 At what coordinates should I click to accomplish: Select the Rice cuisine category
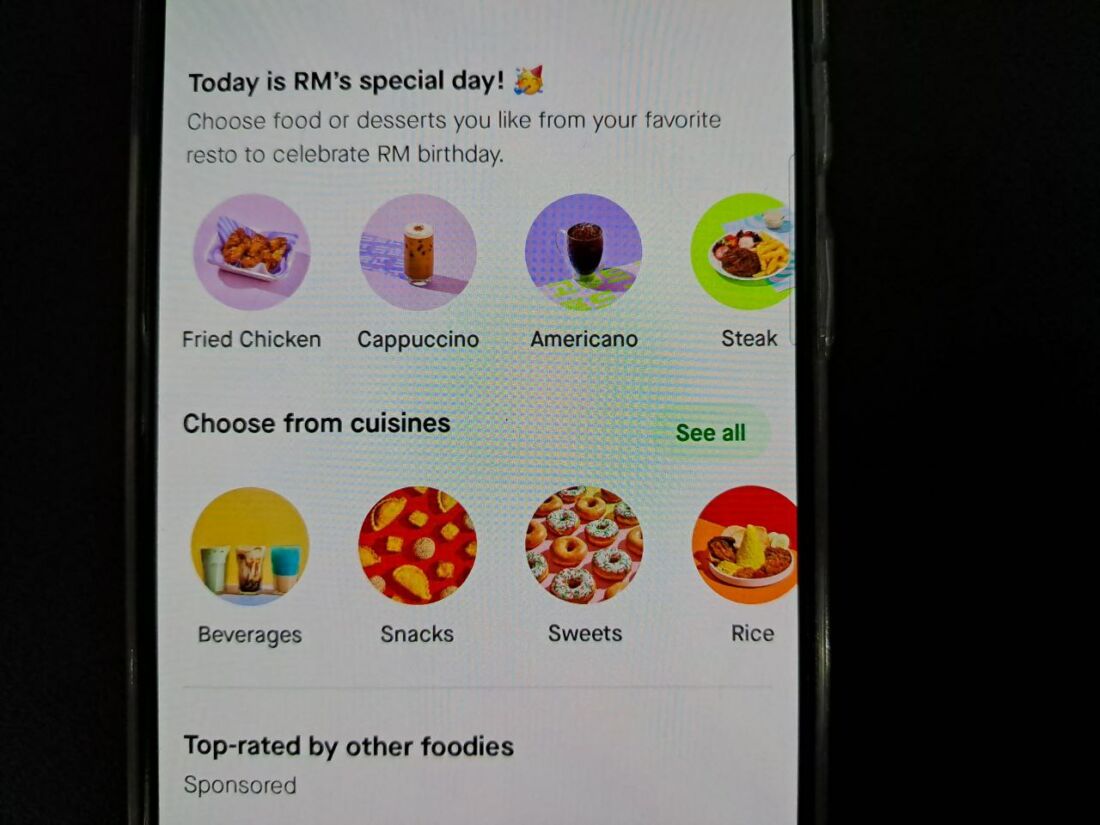(746, 546)
